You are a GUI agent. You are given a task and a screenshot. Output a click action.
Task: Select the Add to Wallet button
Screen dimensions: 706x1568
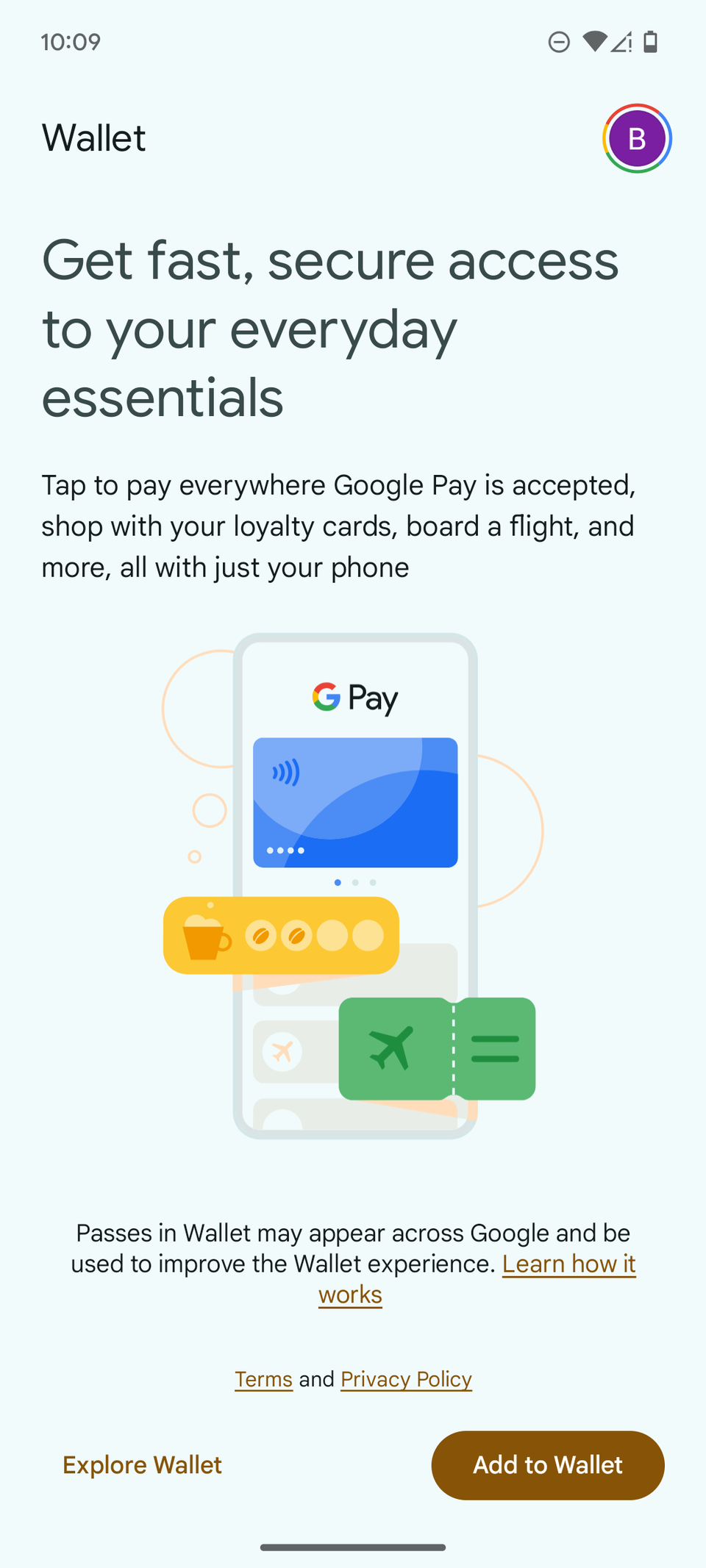(x=548, y=1465)
